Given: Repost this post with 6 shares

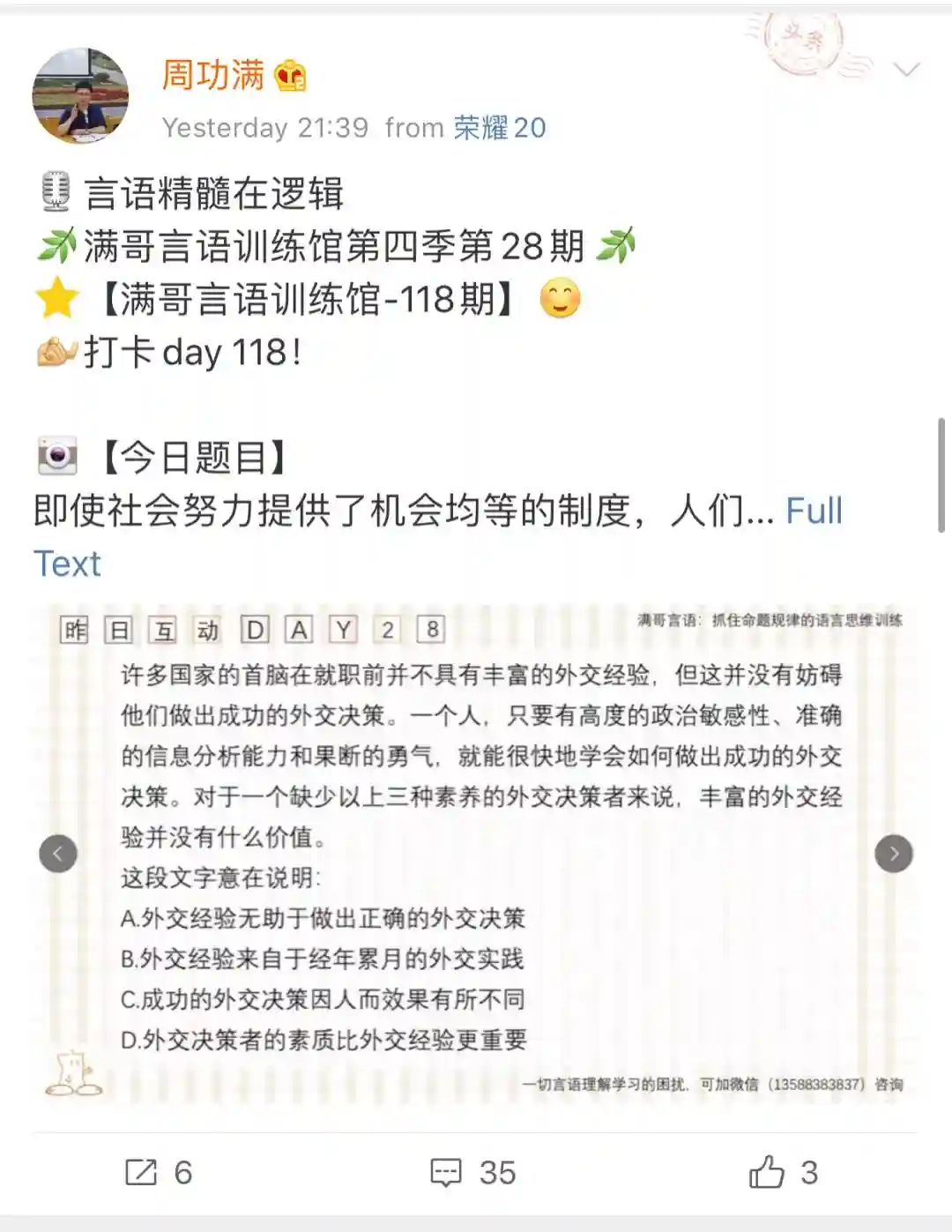Looking at the screenshot, I should click(x=159, y=1172).
